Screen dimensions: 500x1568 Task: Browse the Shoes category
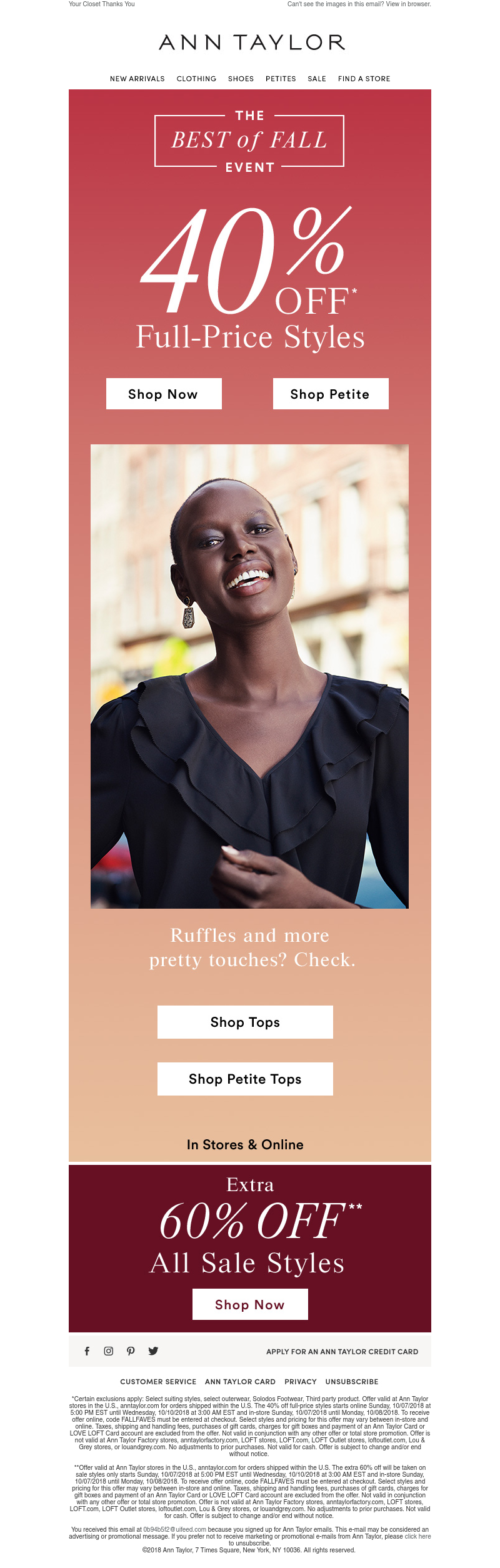241,79
